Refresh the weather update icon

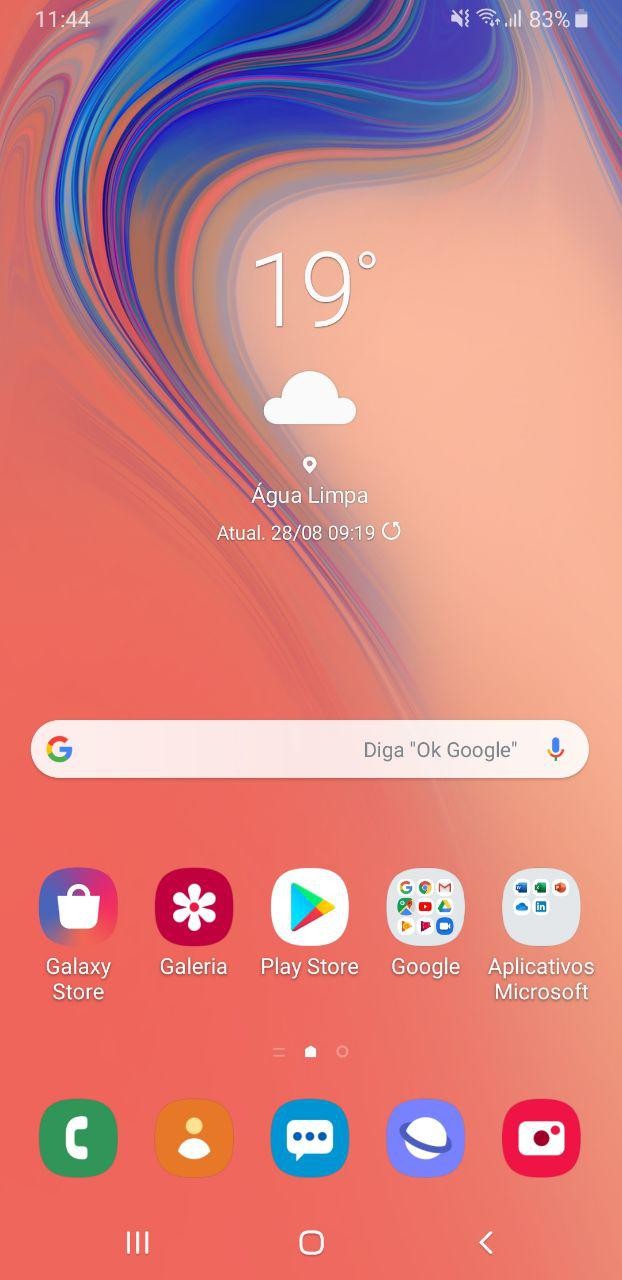(x=392, y=531)
